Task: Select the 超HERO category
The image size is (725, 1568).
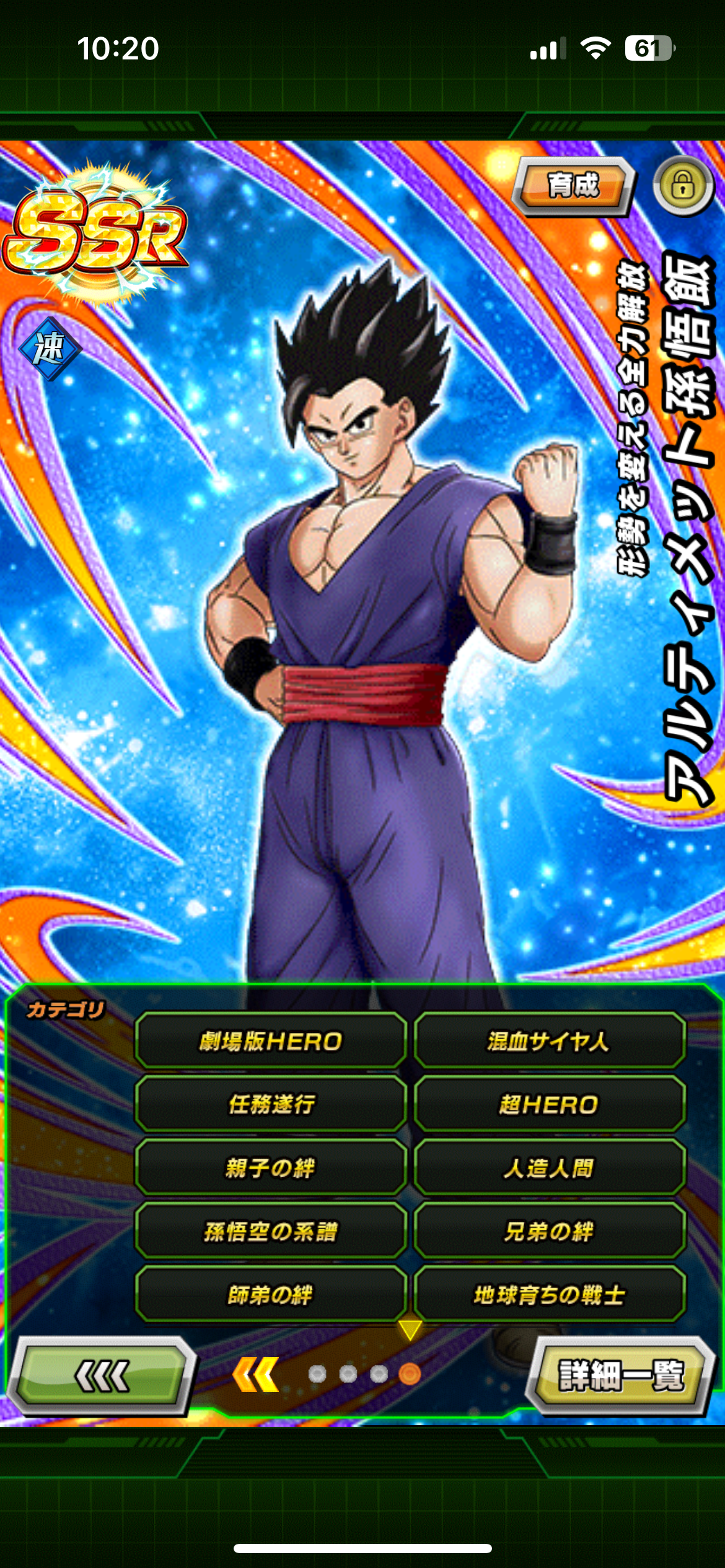Action: point(549,1104)
